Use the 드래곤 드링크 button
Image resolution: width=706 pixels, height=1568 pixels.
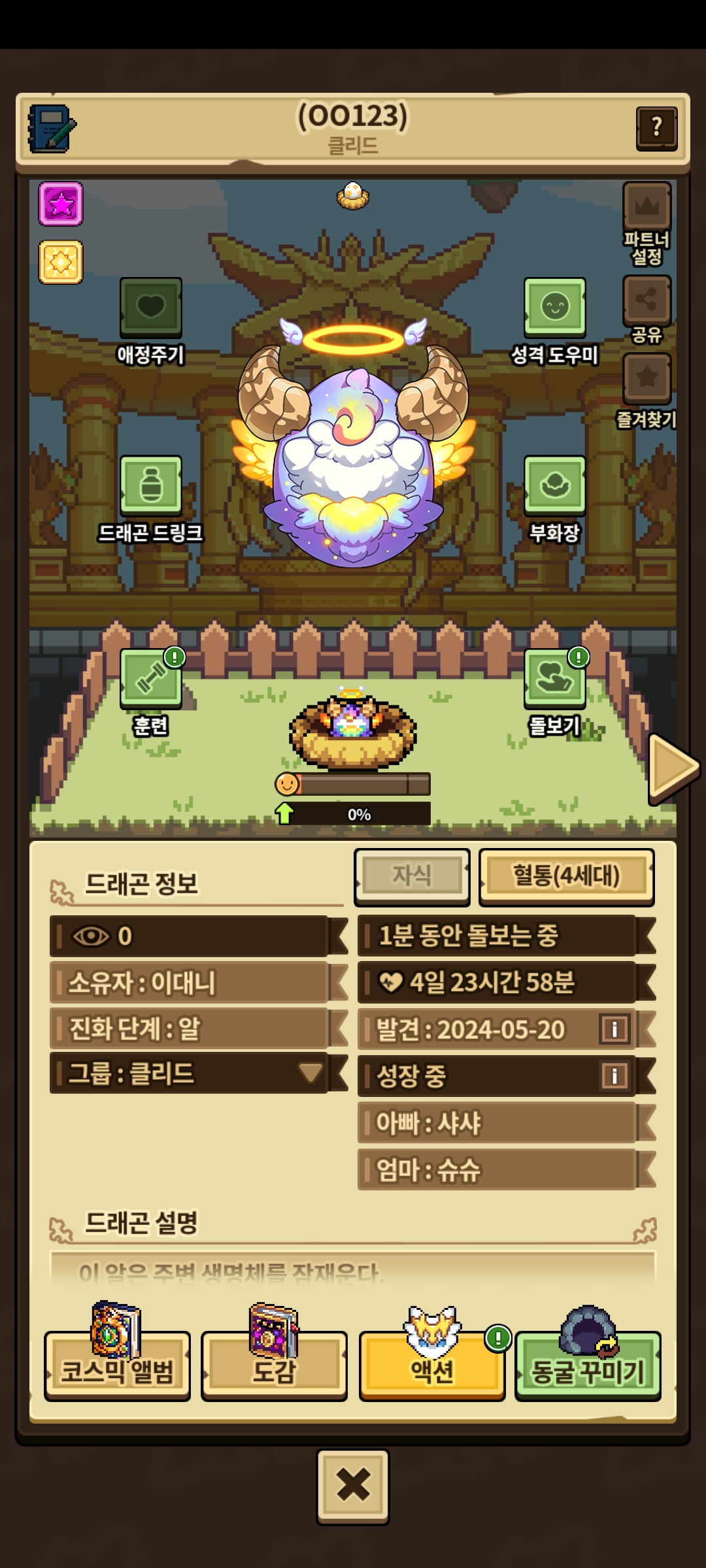coord(150,486)
